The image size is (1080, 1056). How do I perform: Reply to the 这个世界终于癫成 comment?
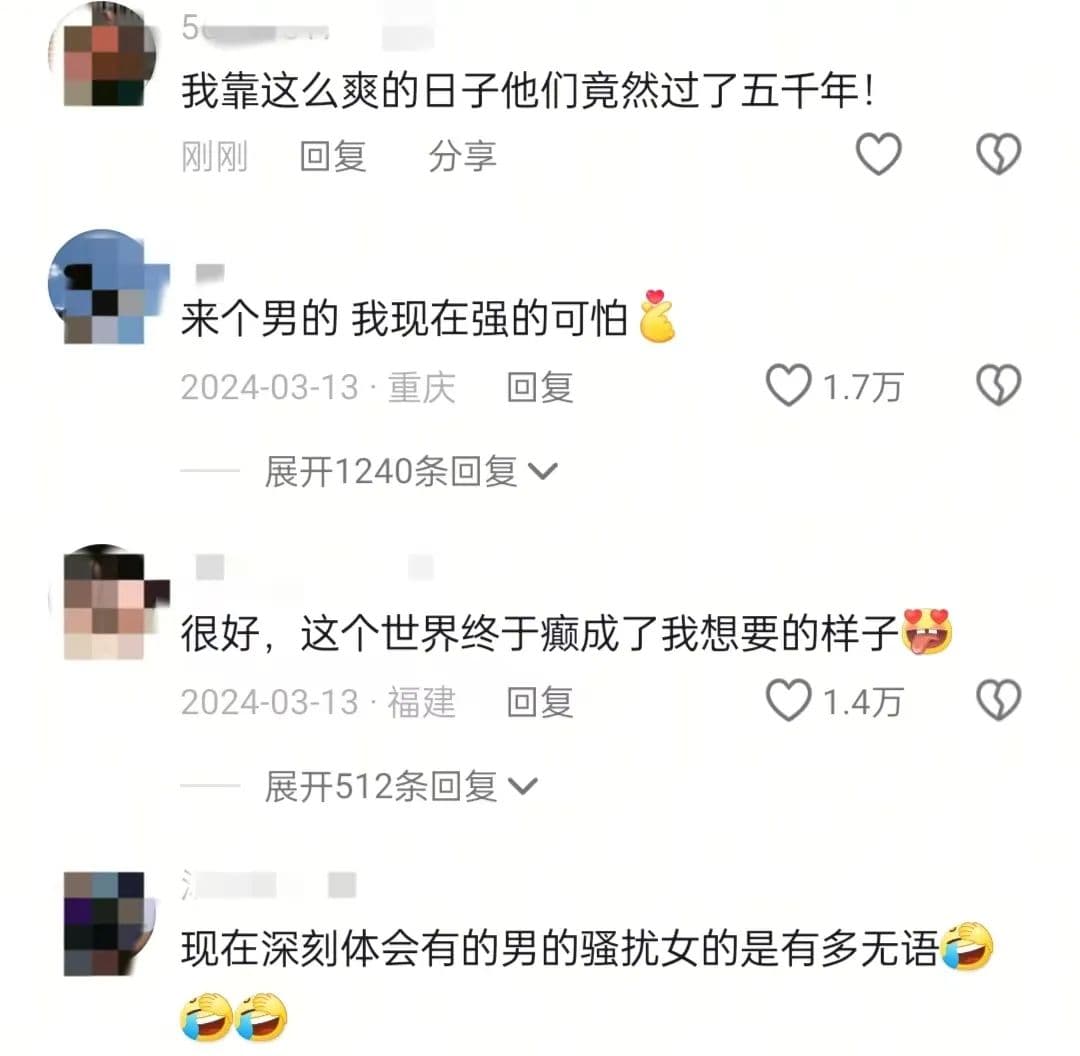click(x=540, y=702)
